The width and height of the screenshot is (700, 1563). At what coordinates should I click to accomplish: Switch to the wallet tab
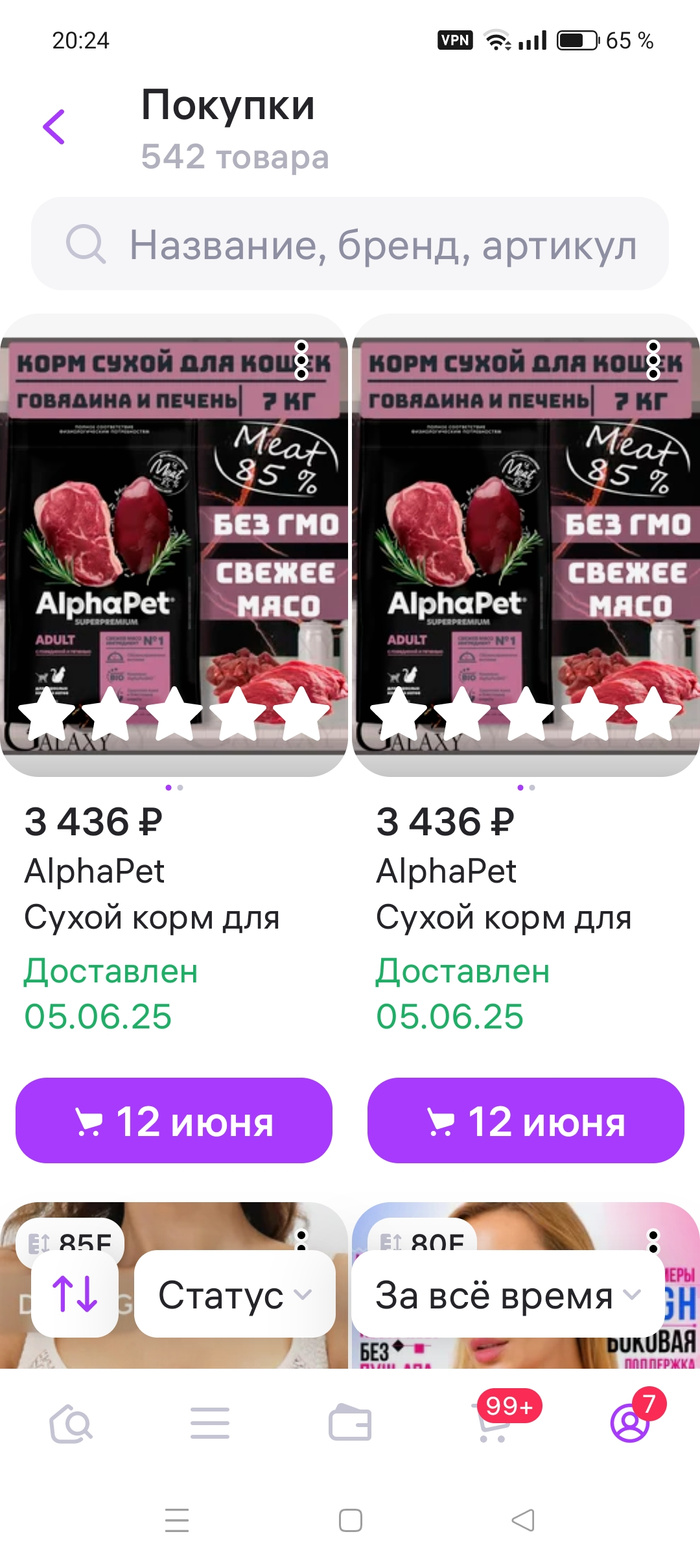click(350, 1423)
